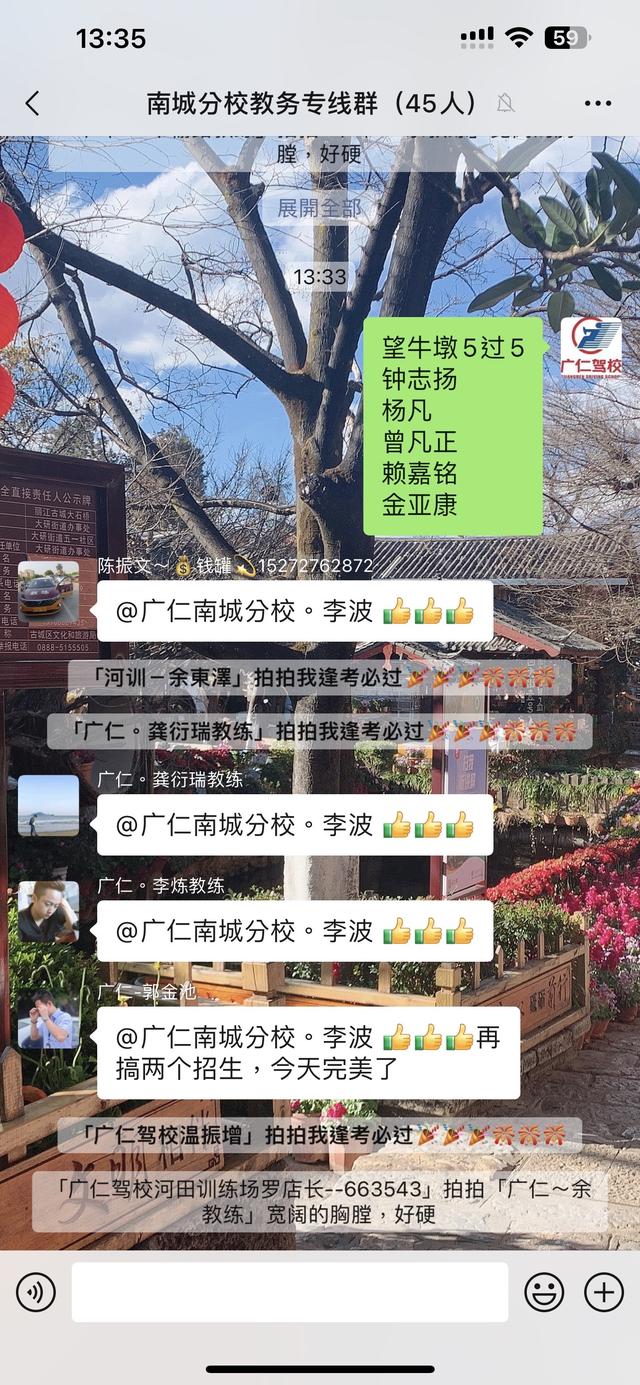Open the 广仁驾校 avatar beside green message
Image resolution: width=640 pixels, height=1385 pixels.
click(590, 347)
